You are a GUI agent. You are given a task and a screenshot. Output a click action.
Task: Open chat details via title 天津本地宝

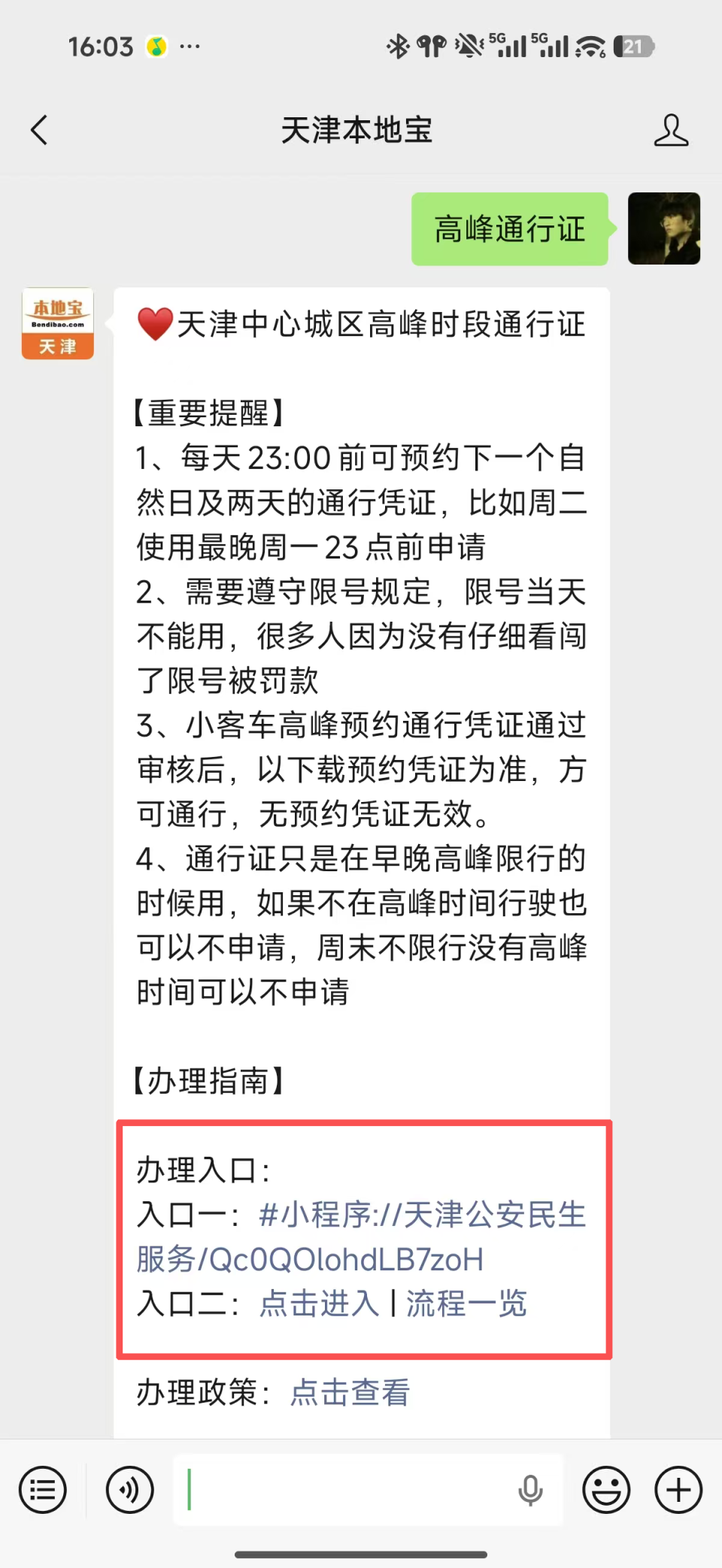[x=356, y=130]
